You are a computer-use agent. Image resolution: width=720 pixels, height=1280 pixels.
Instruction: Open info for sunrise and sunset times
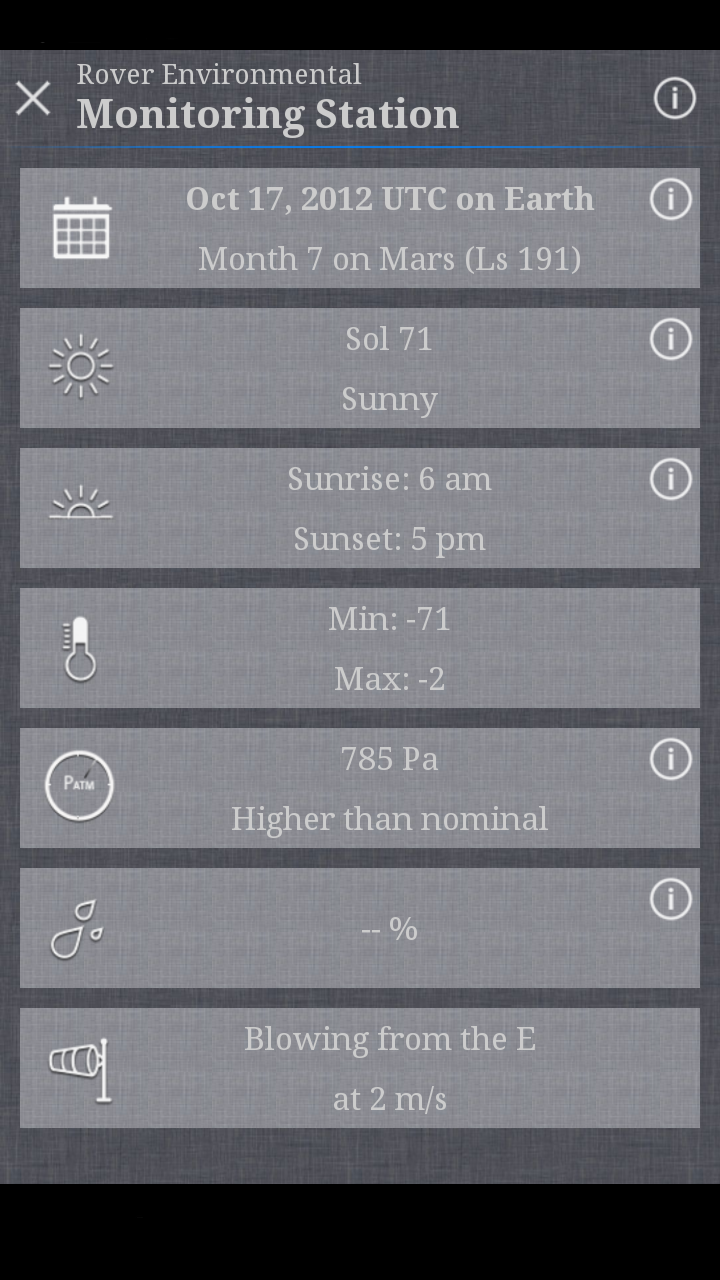coord(671,479)
